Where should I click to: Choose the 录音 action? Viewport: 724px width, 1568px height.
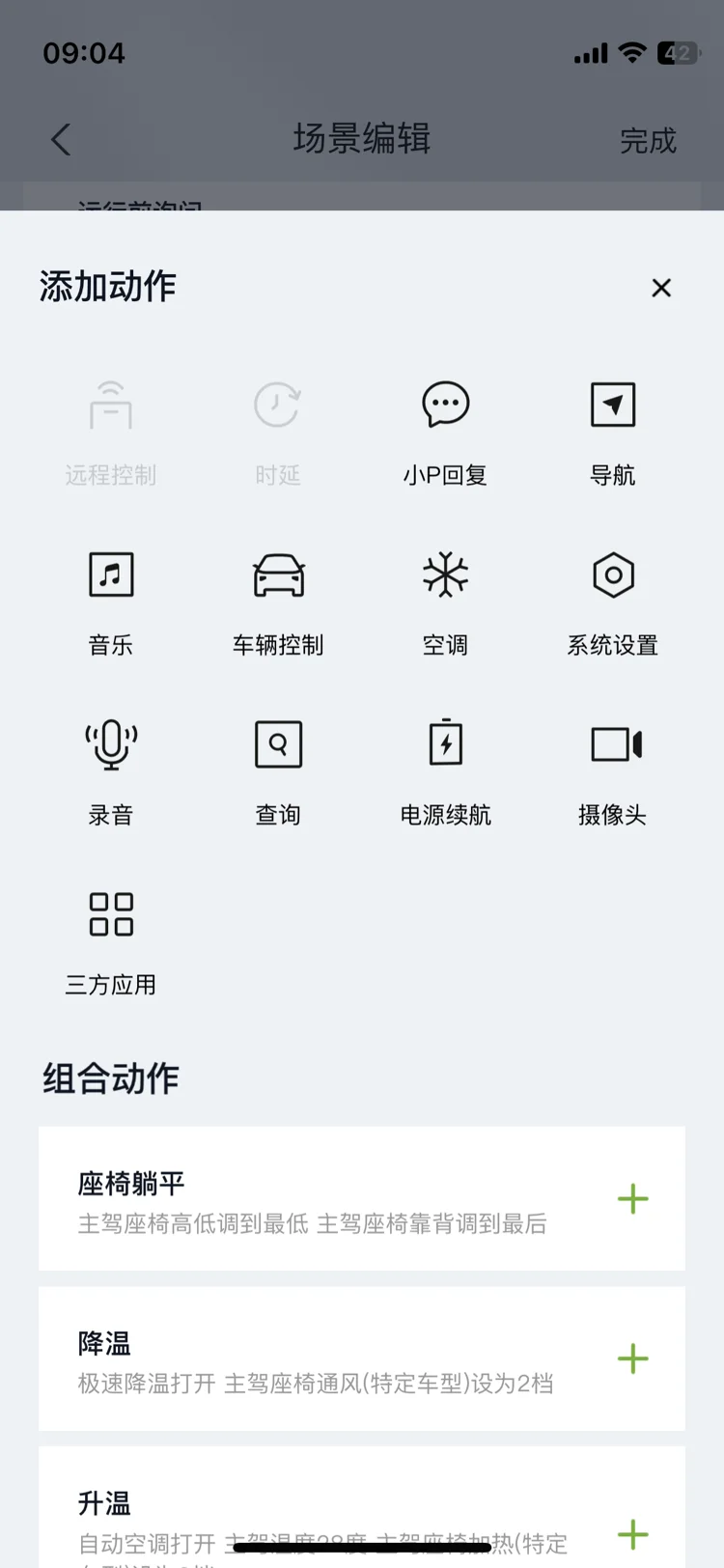click(111, 773)
